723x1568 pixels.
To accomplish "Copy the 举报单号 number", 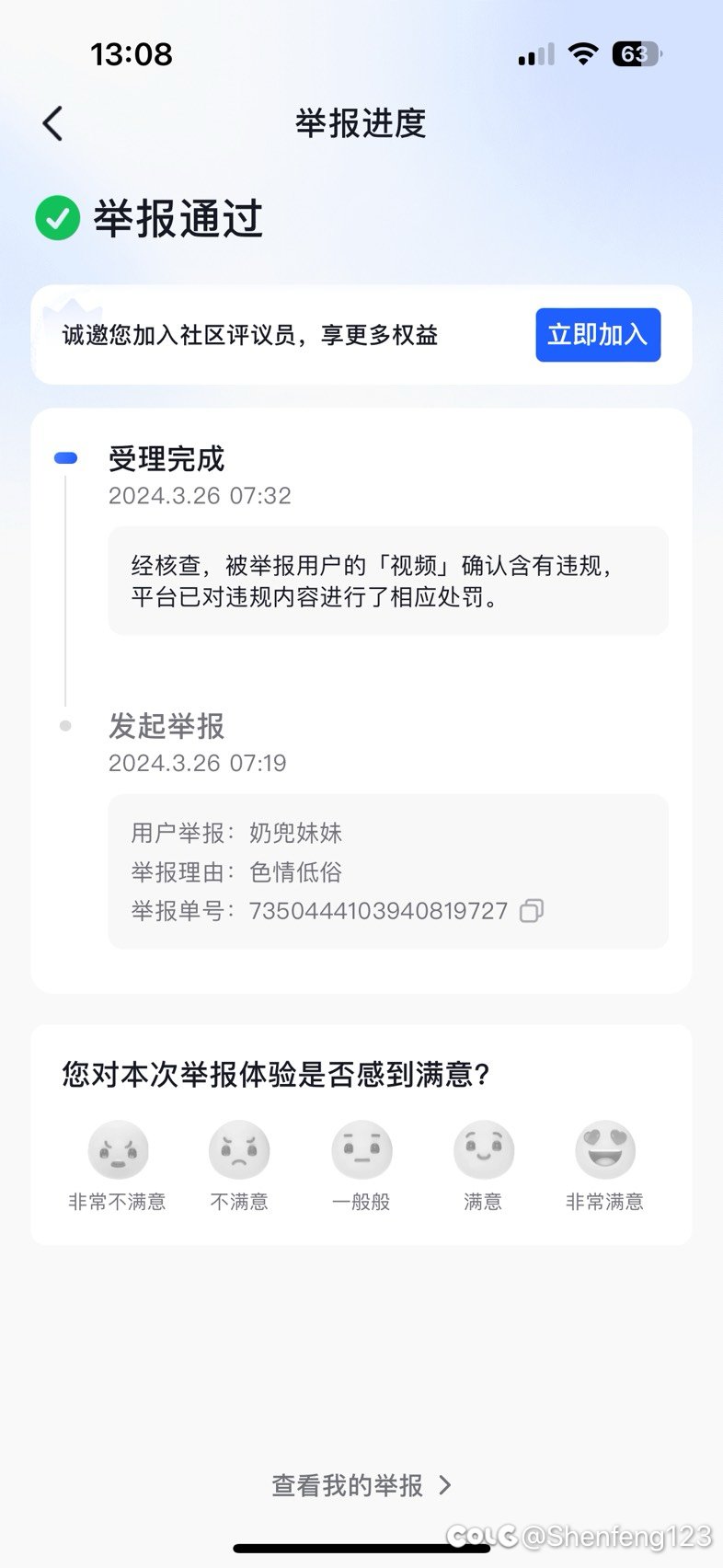I will pyautogui.click(x=532, y=911).
